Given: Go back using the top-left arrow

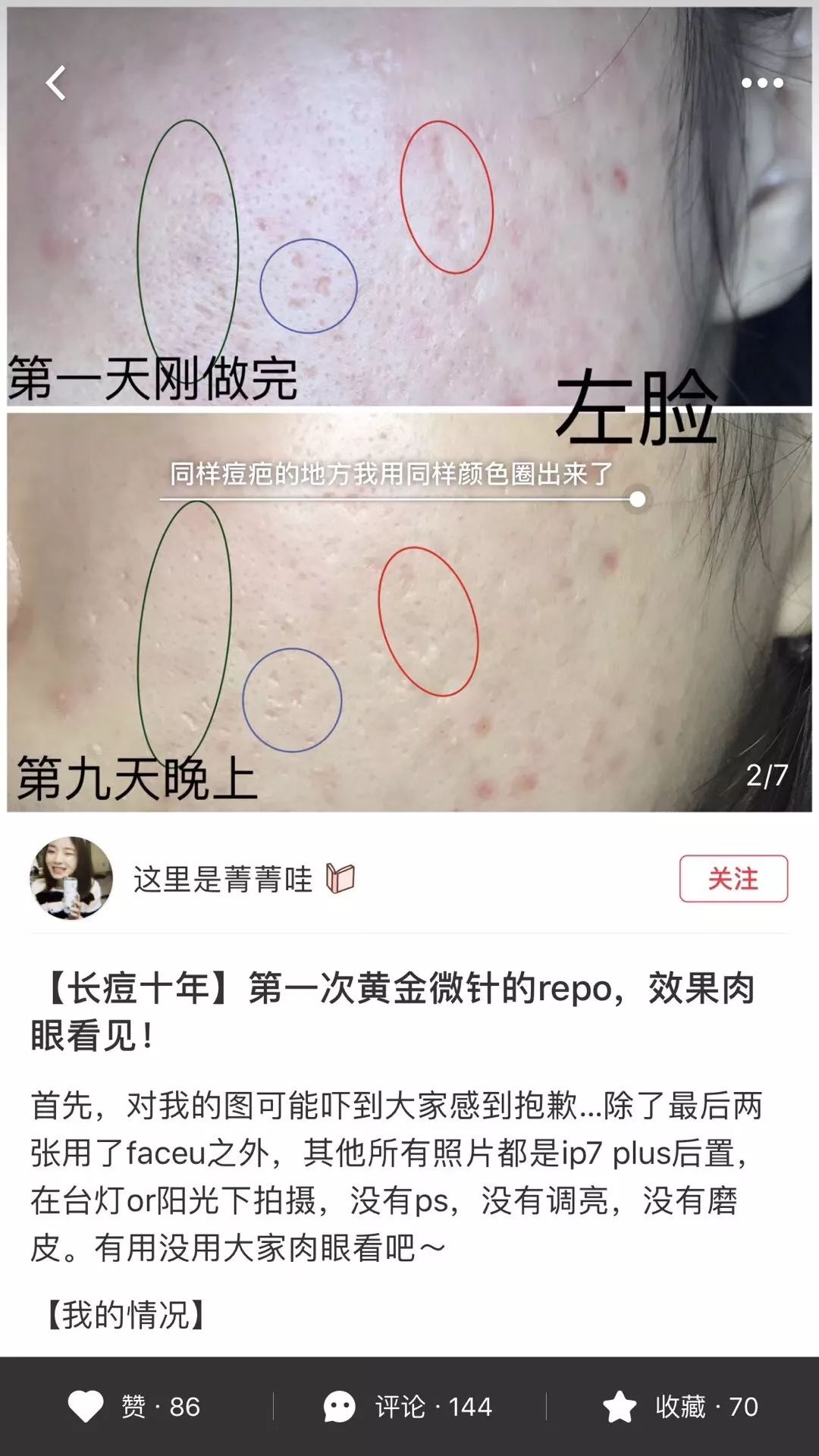Looking at the screenshot, I should [56, 83].
